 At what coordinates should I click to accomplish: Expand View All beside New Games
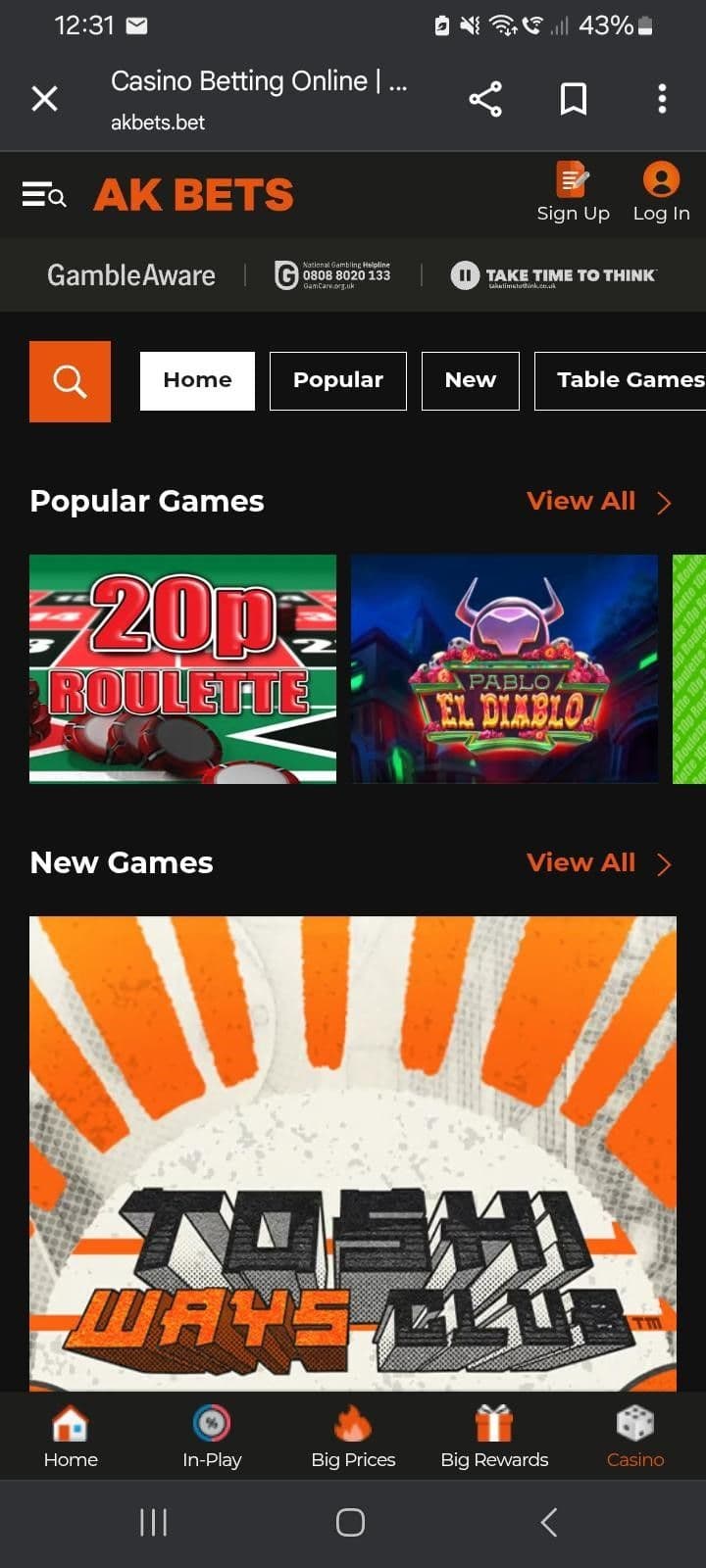[580, 862]
